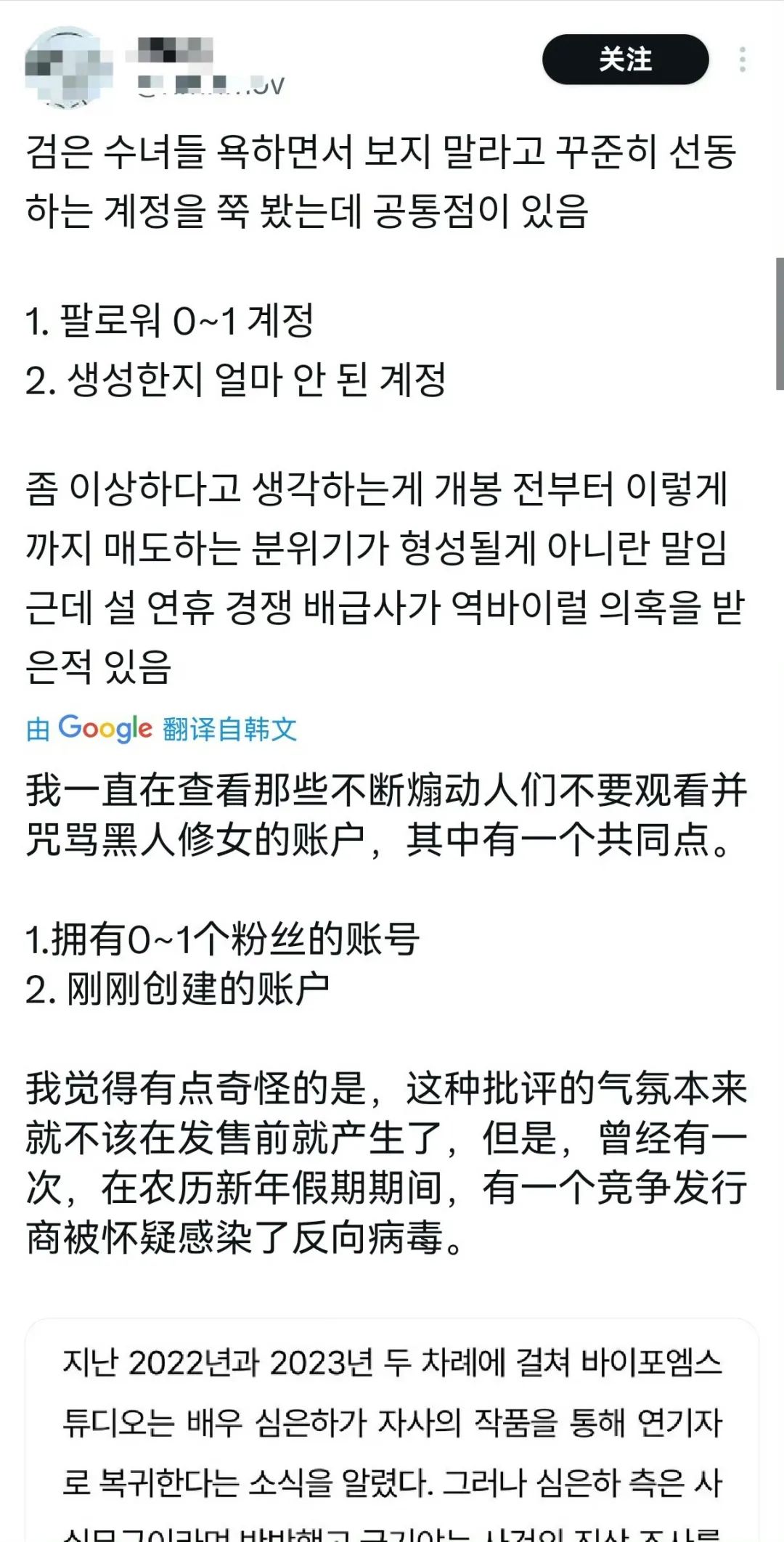
Task: Open the quoted article card about 심은하
Action: 392,1430
